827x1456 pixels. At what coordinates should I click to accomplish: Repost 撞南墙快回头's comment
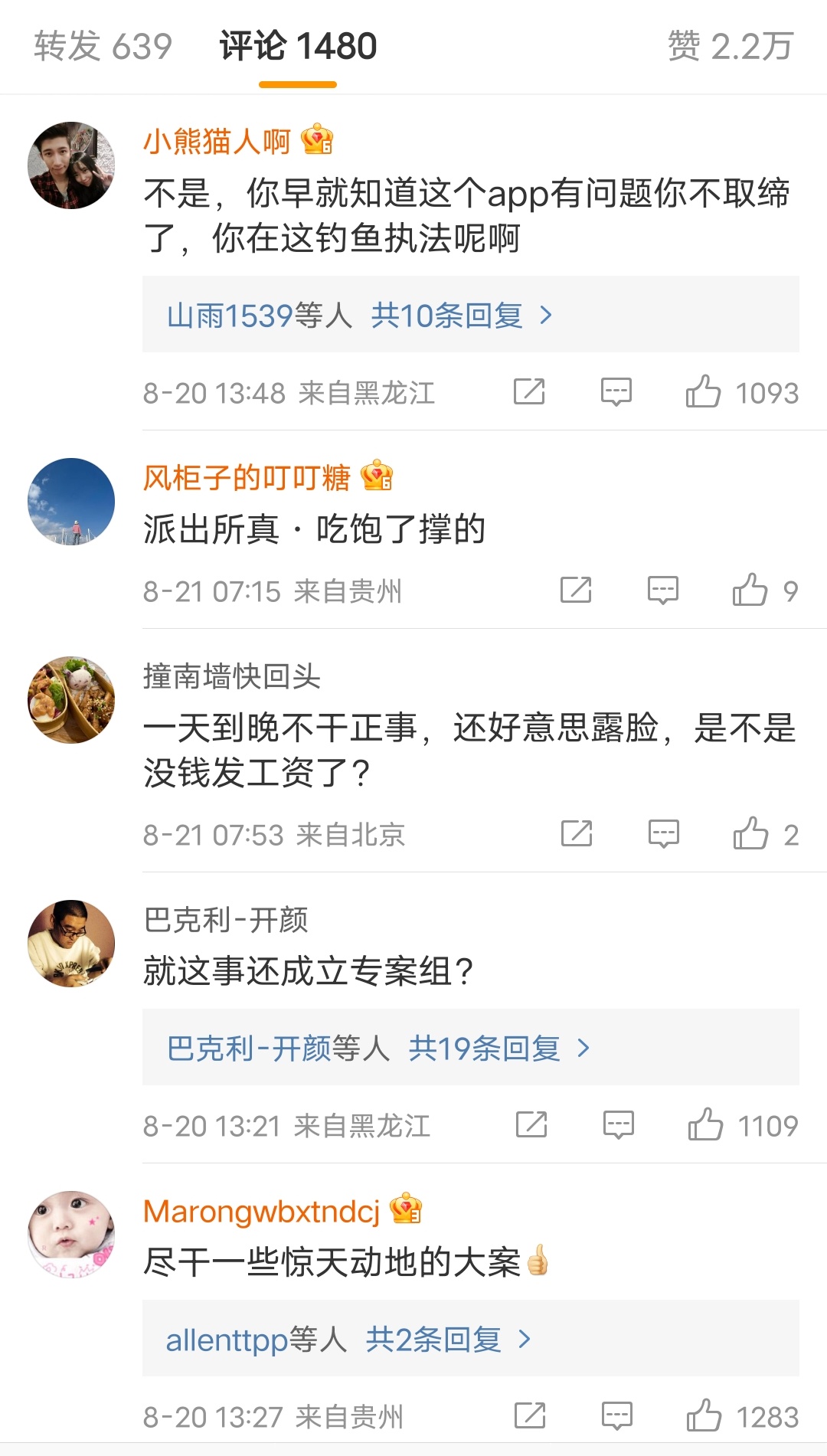pyautogui.click(x=577, y=833)
